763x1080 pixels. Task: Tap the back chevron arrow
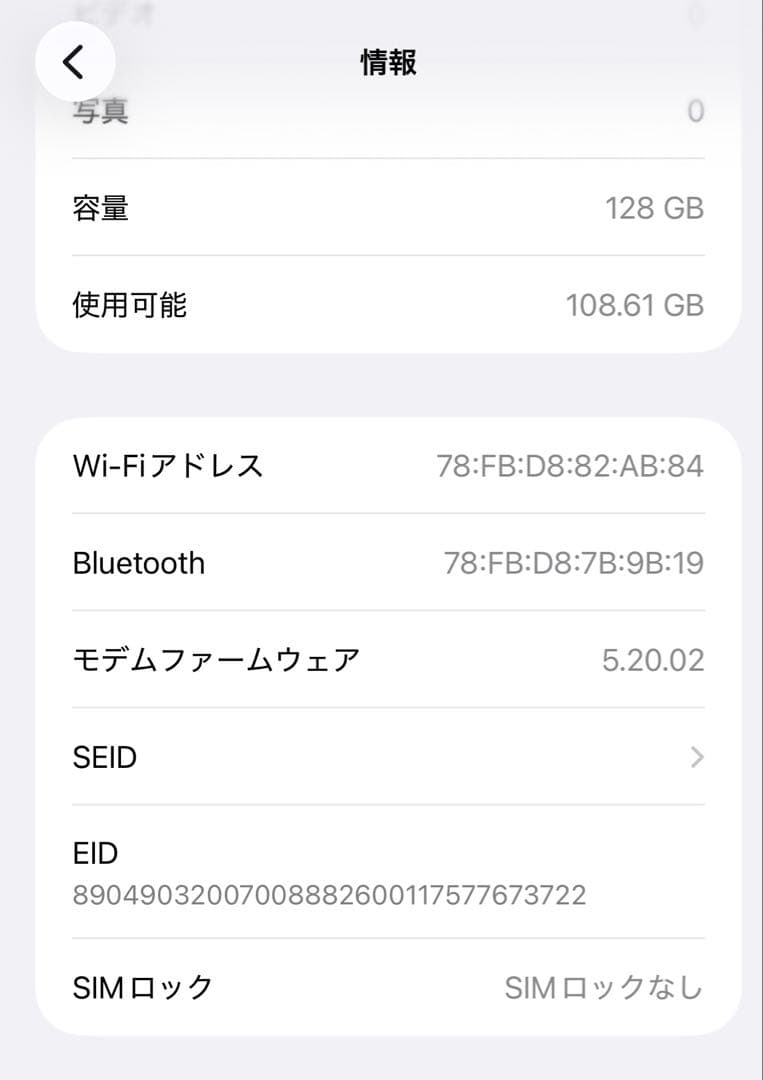[76, 61]
